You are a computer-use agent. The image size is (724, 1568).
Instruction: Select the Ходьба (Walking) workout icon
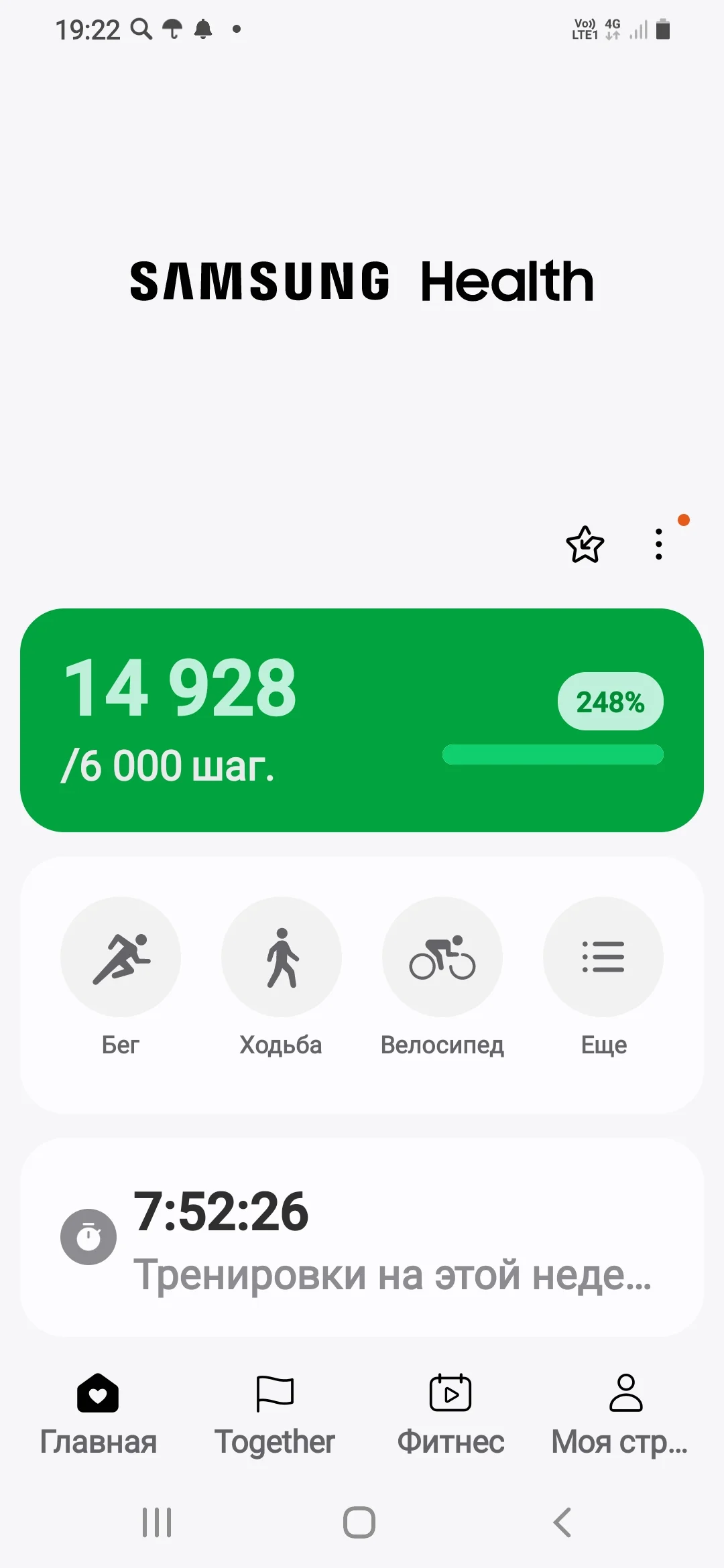pos(282,957)
